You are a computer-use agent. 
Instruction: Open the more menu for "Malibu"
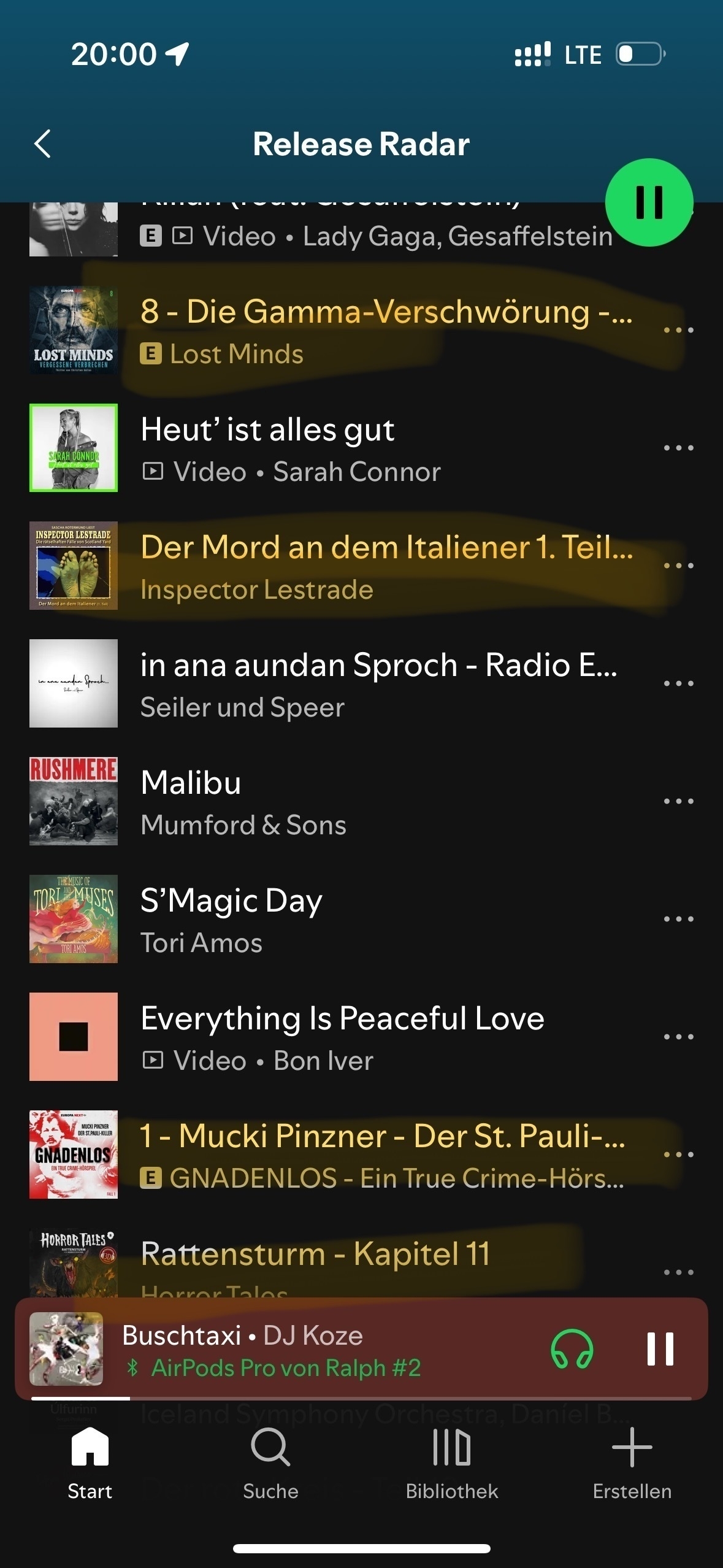678,801
